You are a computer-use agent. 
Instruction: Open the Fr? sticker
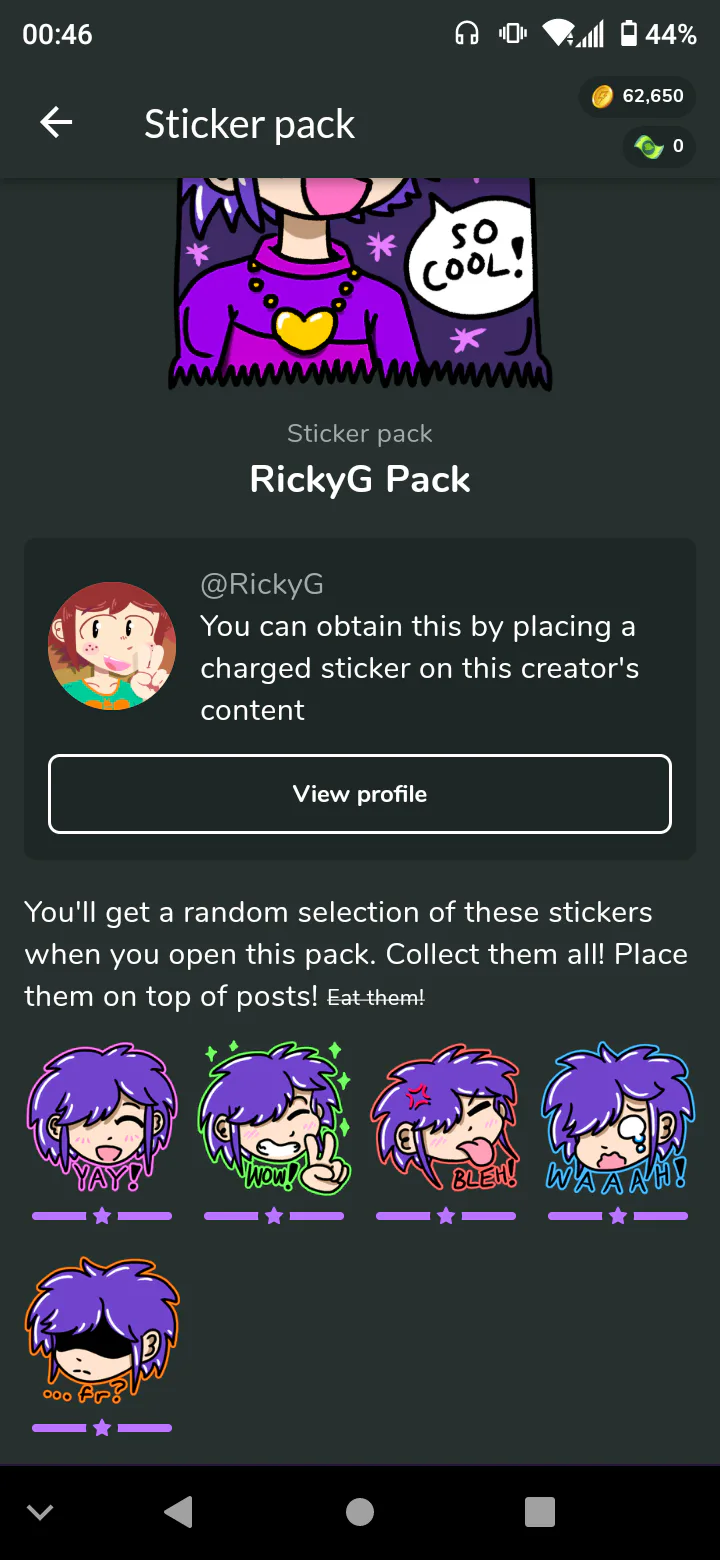102,1332
